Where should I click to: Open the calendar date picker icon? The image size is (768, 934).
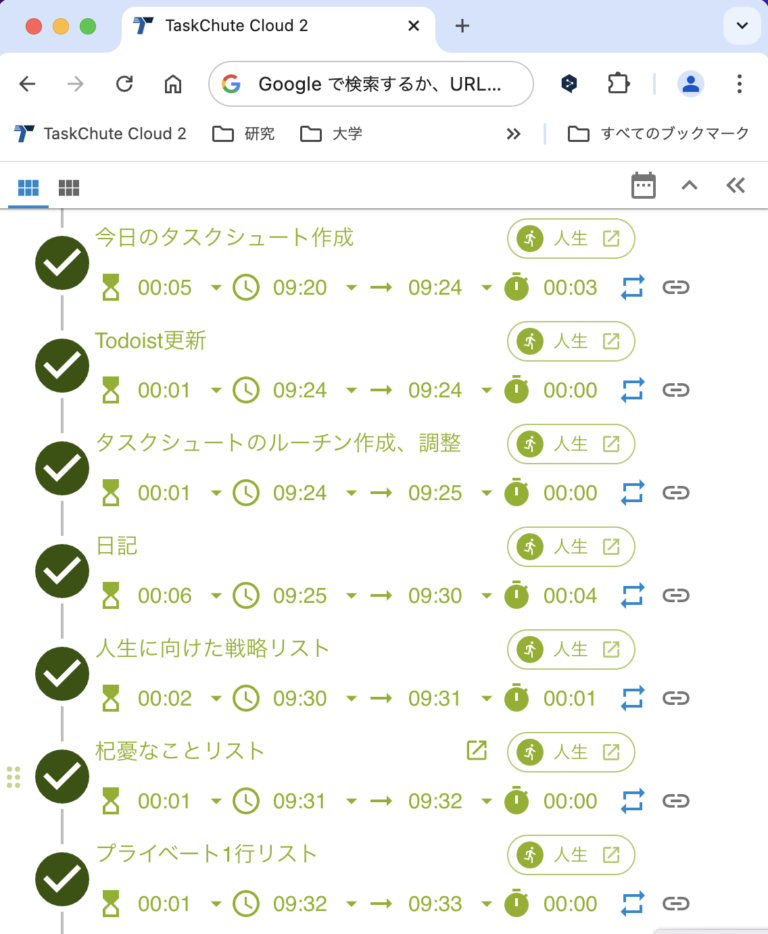(x=643, y=185)
